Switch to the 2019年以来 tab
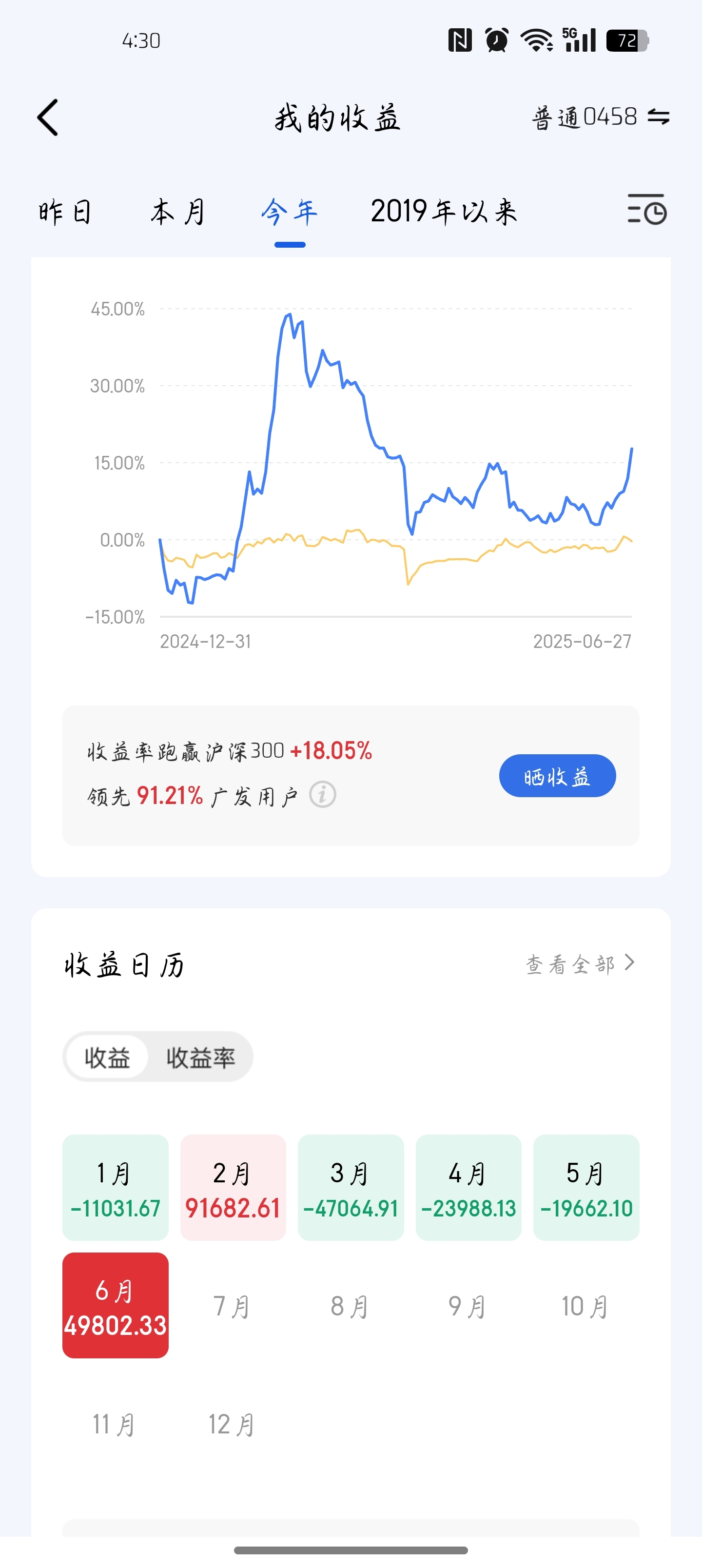The image size is (702, 1568). tap(444, 212)
